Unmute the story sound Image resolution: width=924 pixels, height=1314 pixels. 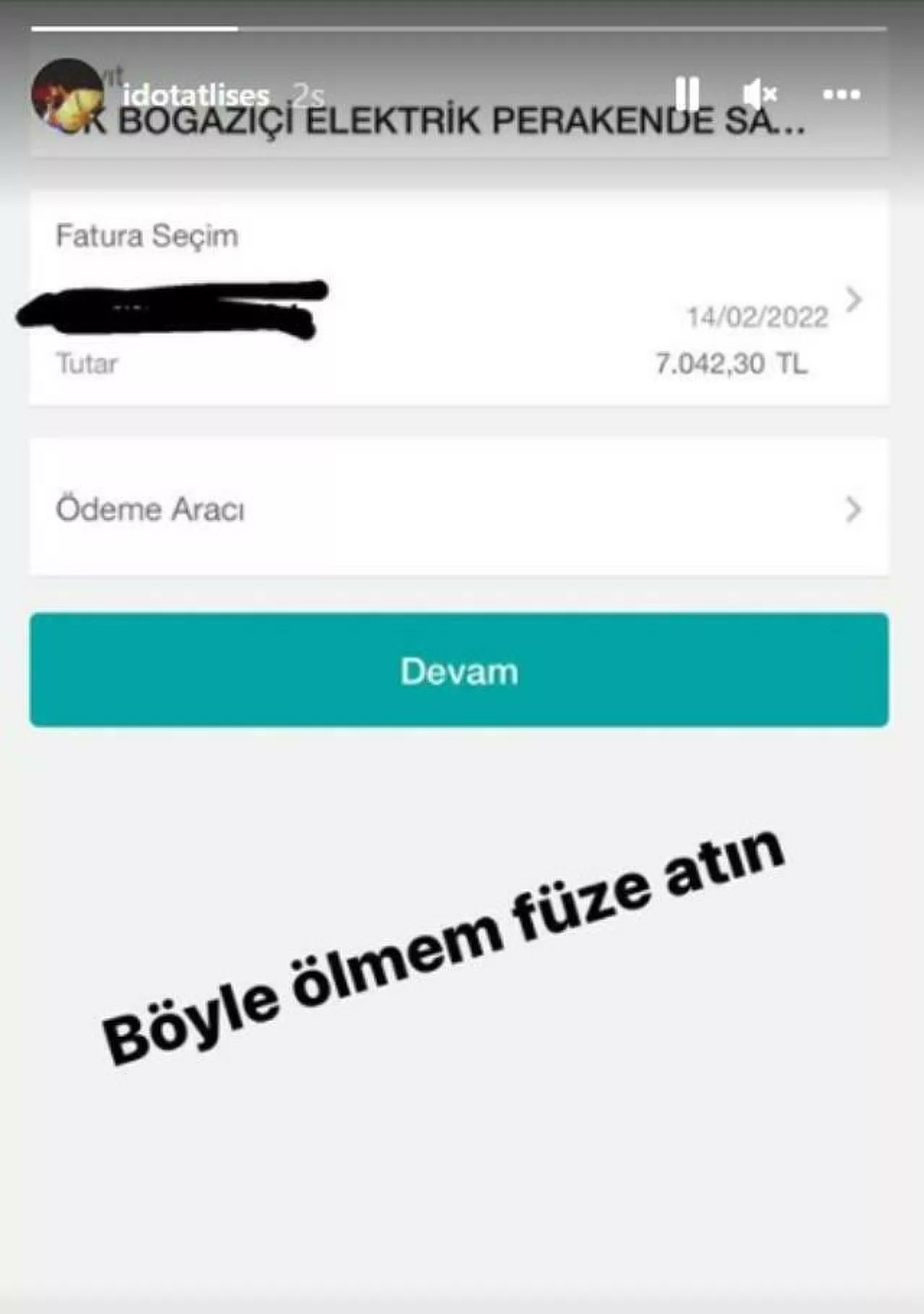[759, 94]
